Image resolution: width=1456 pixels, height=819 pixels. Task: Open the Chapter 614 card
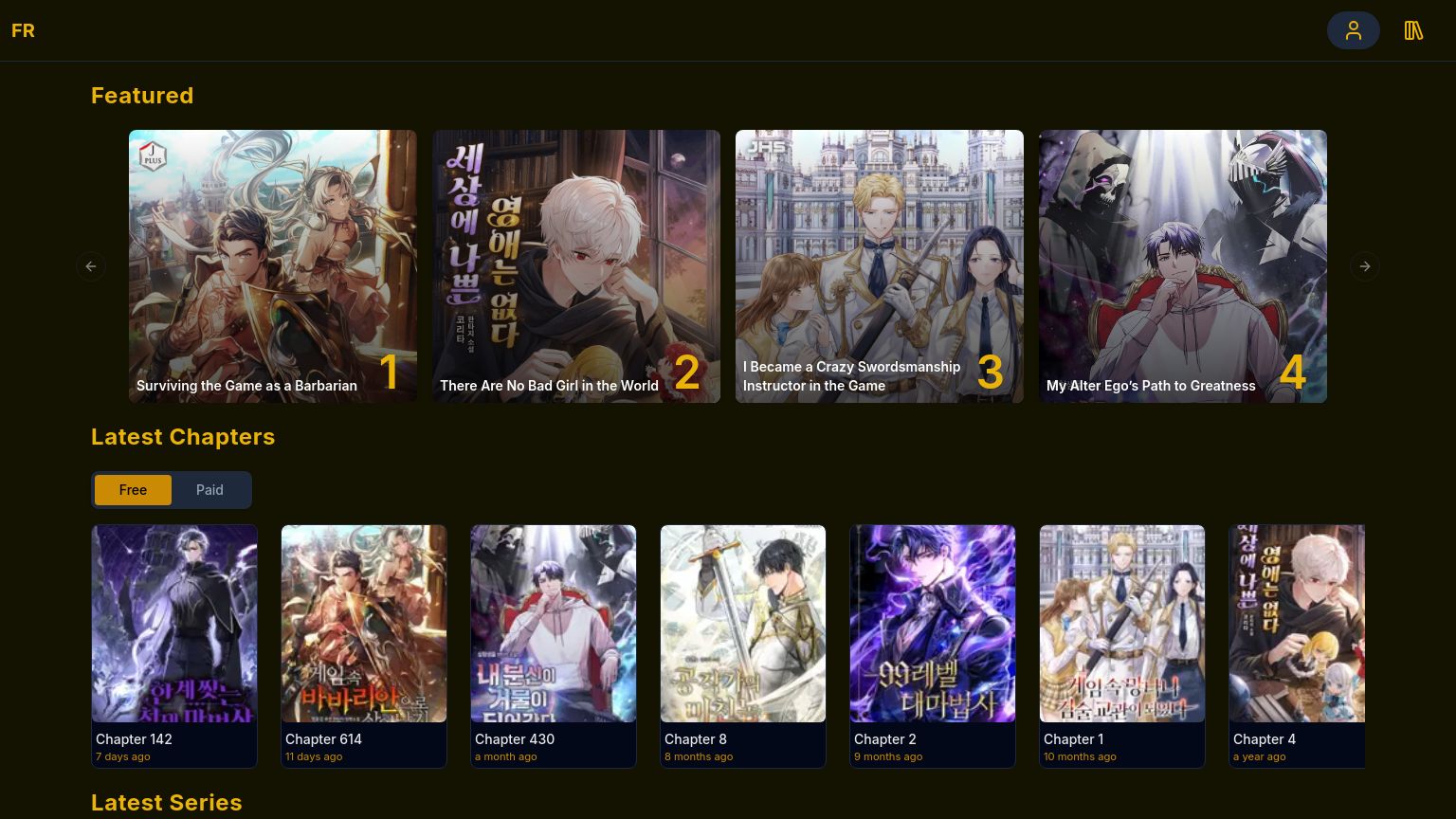point(364,645)
